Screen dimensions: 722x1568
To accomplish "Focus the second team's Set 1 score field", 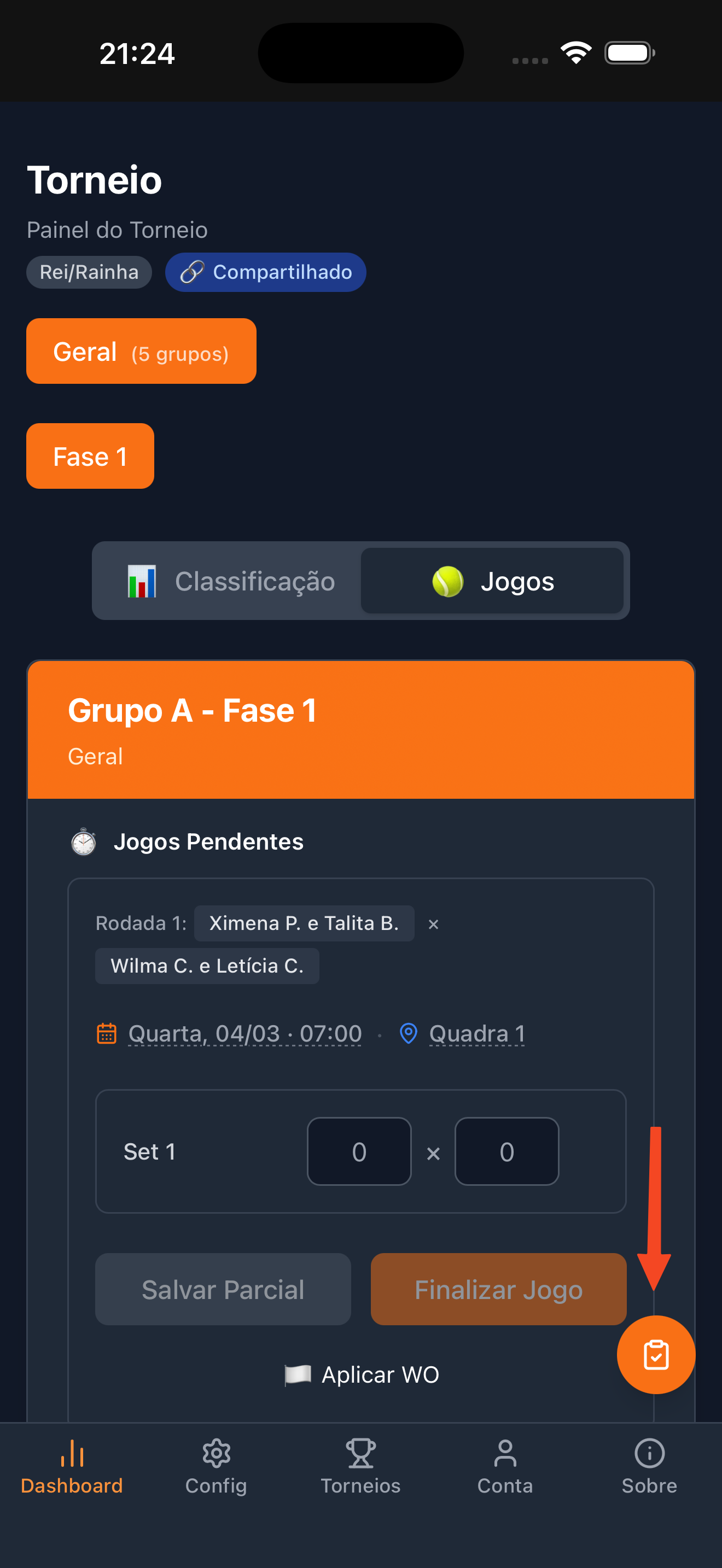I will (x=506, y=1151).
